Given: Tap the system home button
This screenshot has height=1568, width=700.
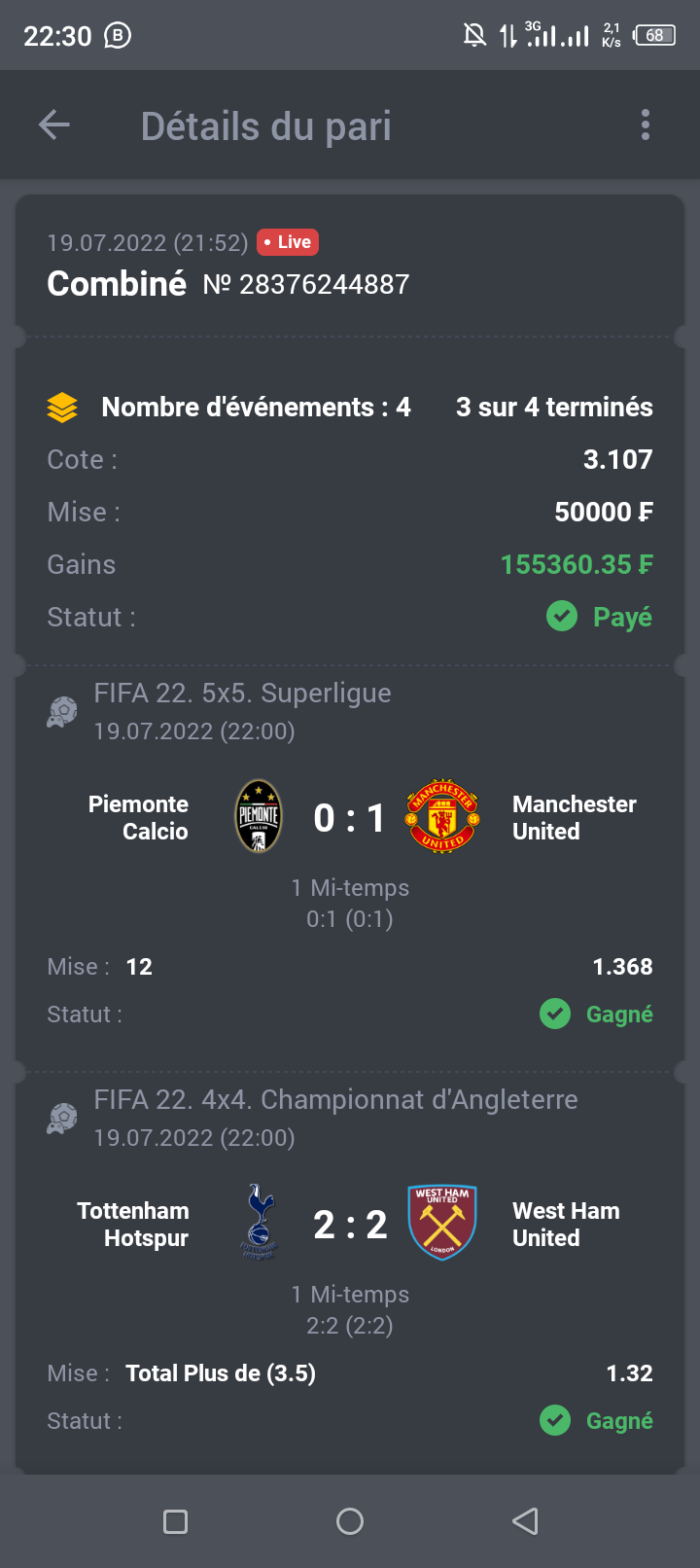Looking at the screenshot, I should coord(350,1521).
